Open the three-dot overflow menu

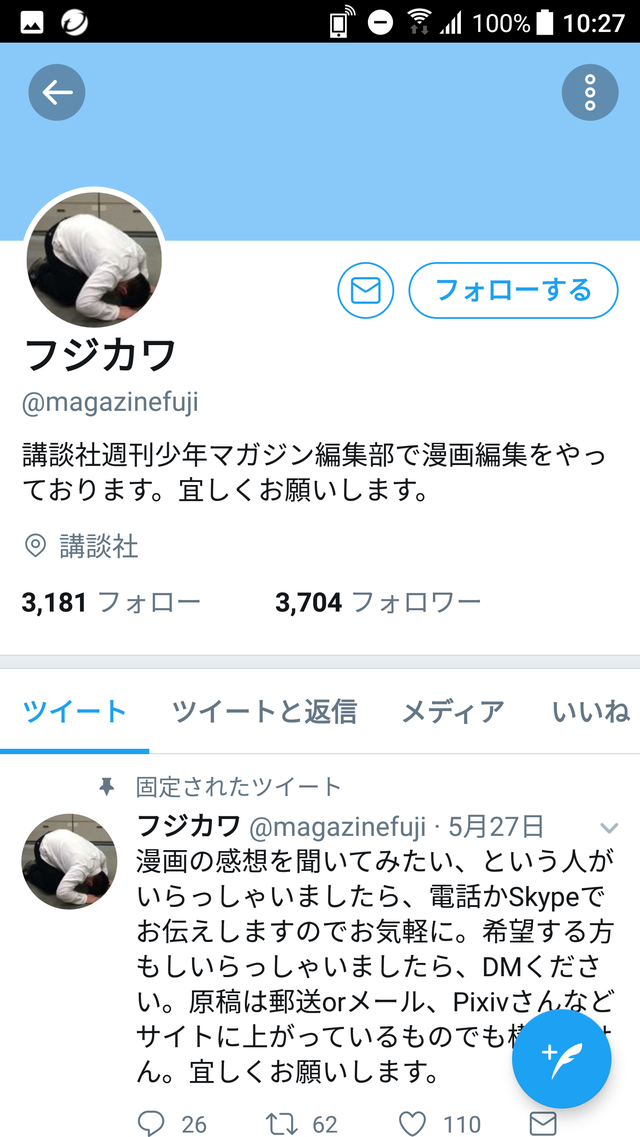click(590, 92)
